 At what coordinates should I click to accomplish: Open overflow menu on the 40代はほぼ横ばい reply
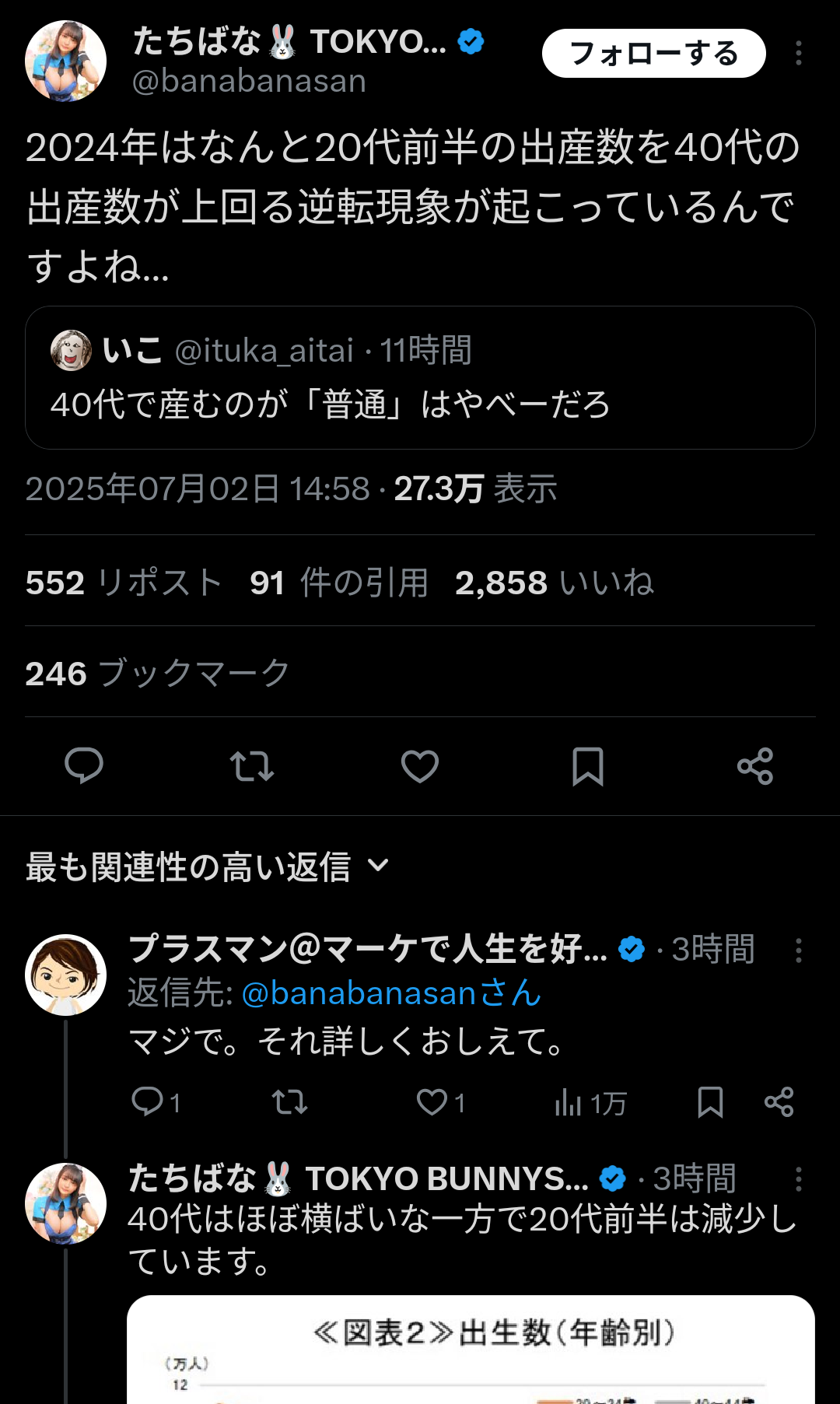(798, 1179)
